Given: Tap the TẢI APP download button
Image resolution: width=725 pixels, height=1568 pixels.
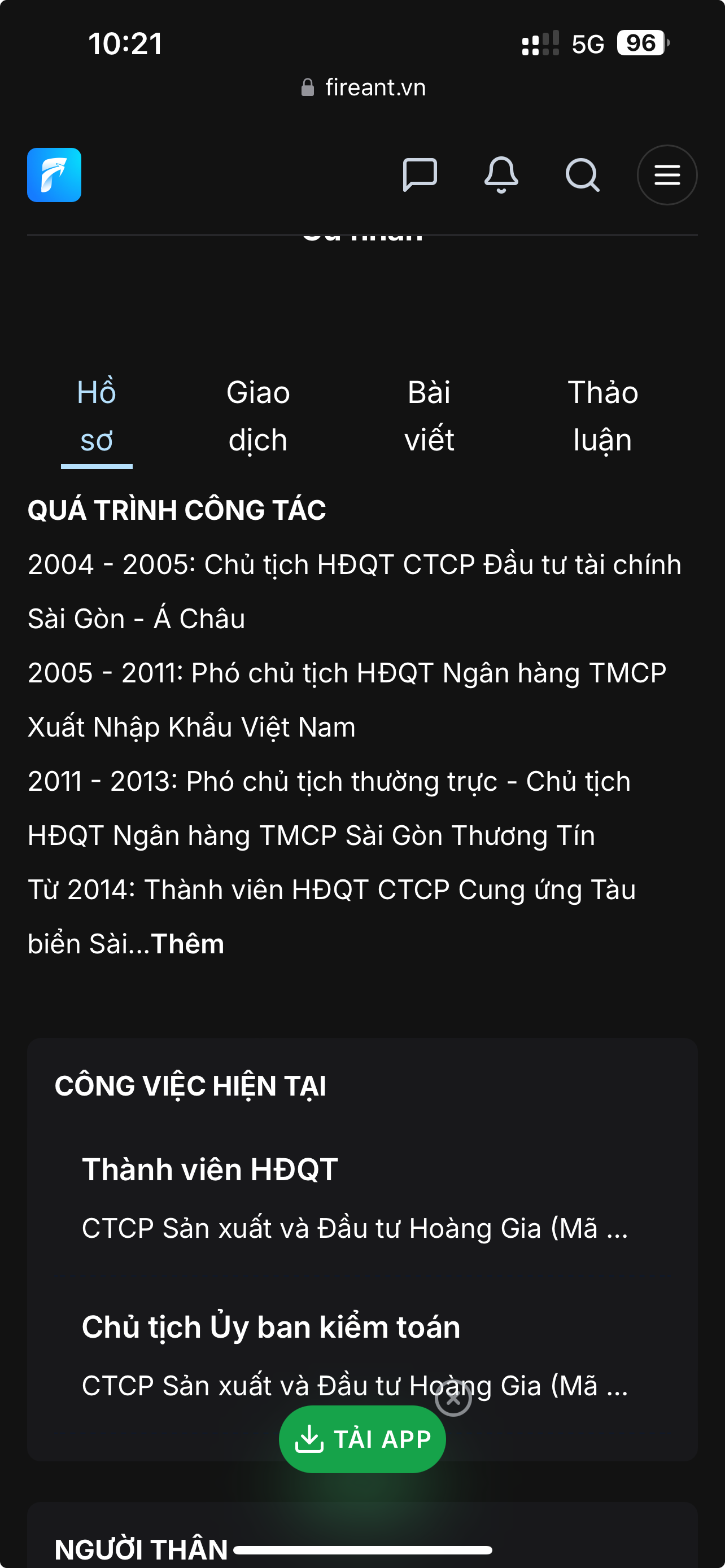Looking at the screenshot, I should pyautogui.click(x=362, y=1439).
